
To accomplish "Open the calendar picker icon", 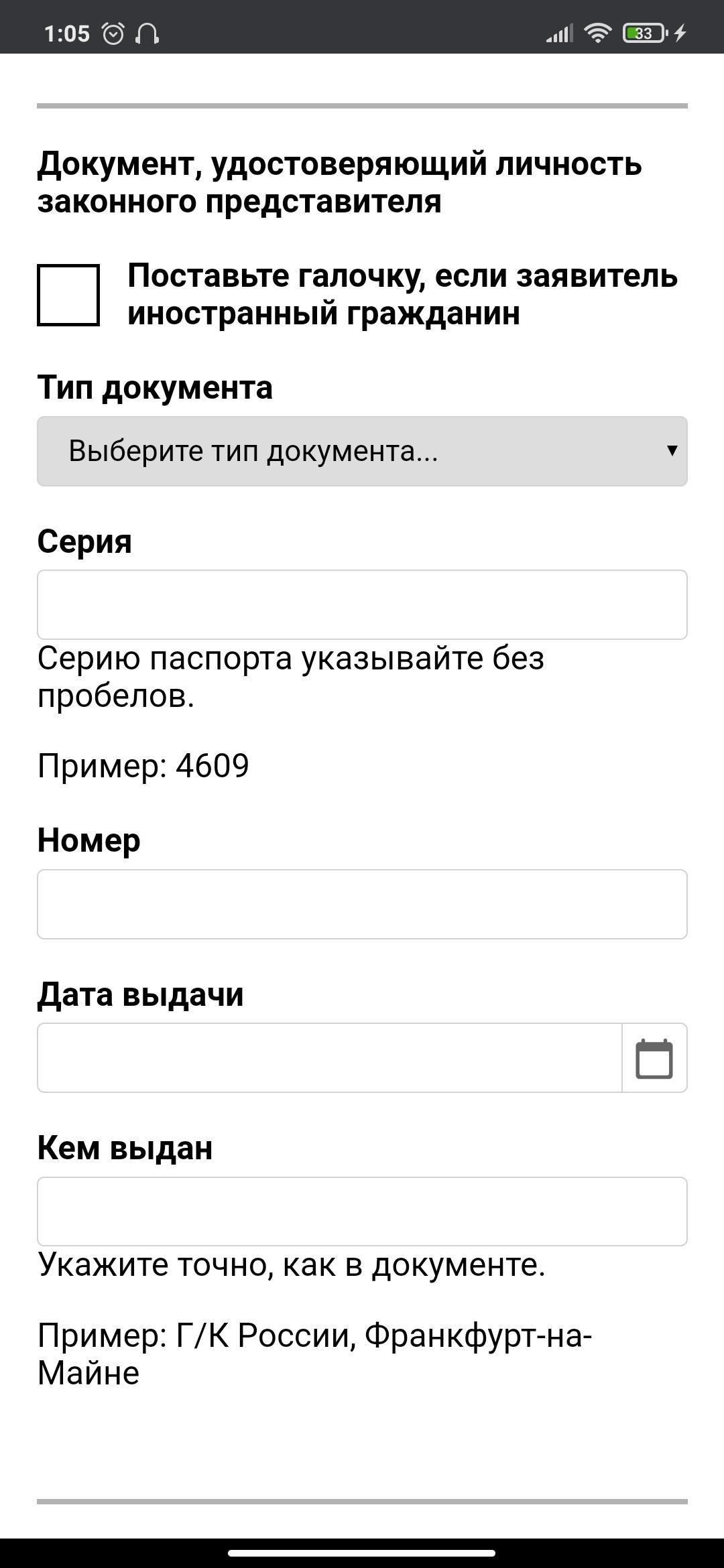I will [x=654, y=1058].
